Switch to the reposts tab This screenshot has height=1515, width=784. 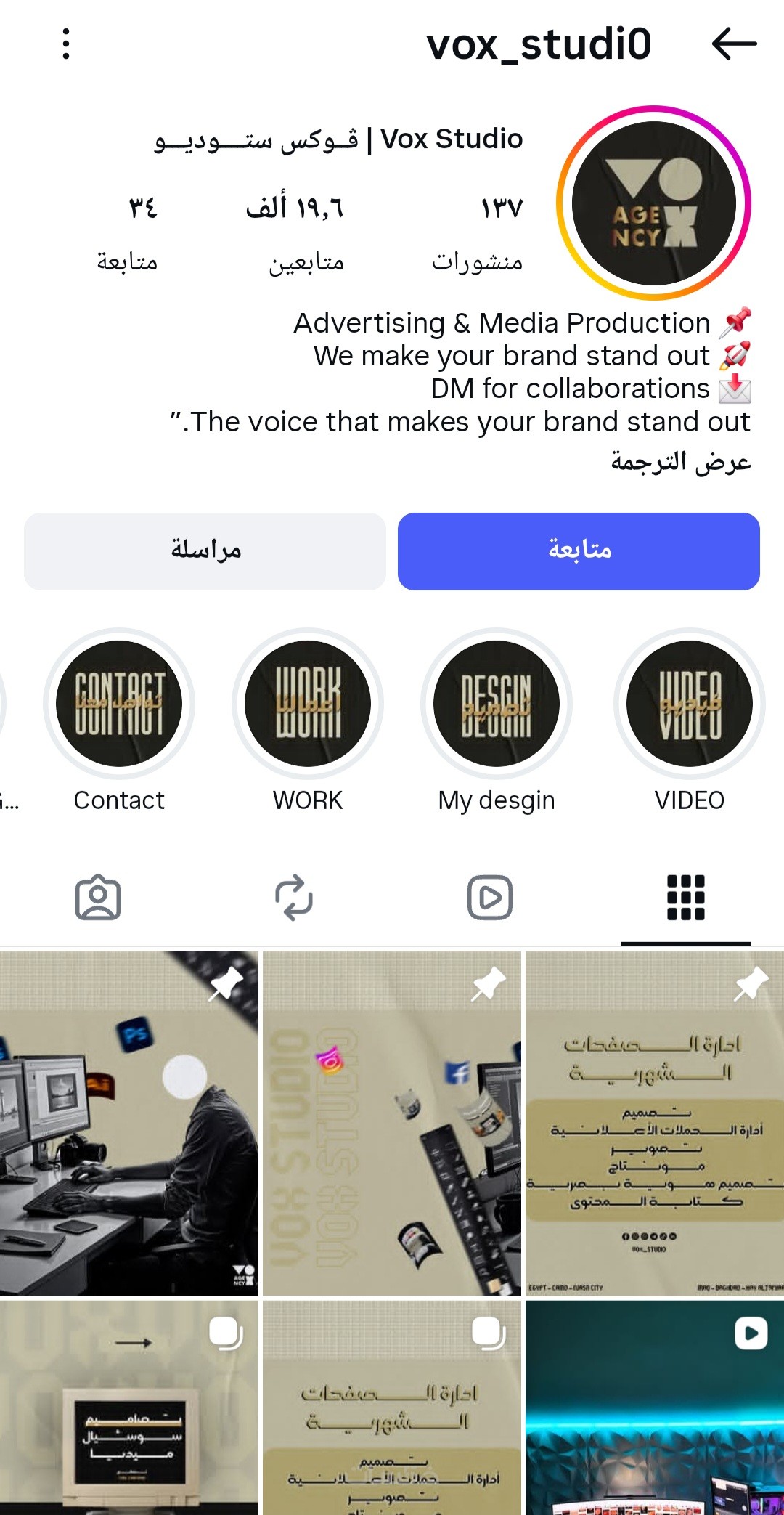[293, 898]
